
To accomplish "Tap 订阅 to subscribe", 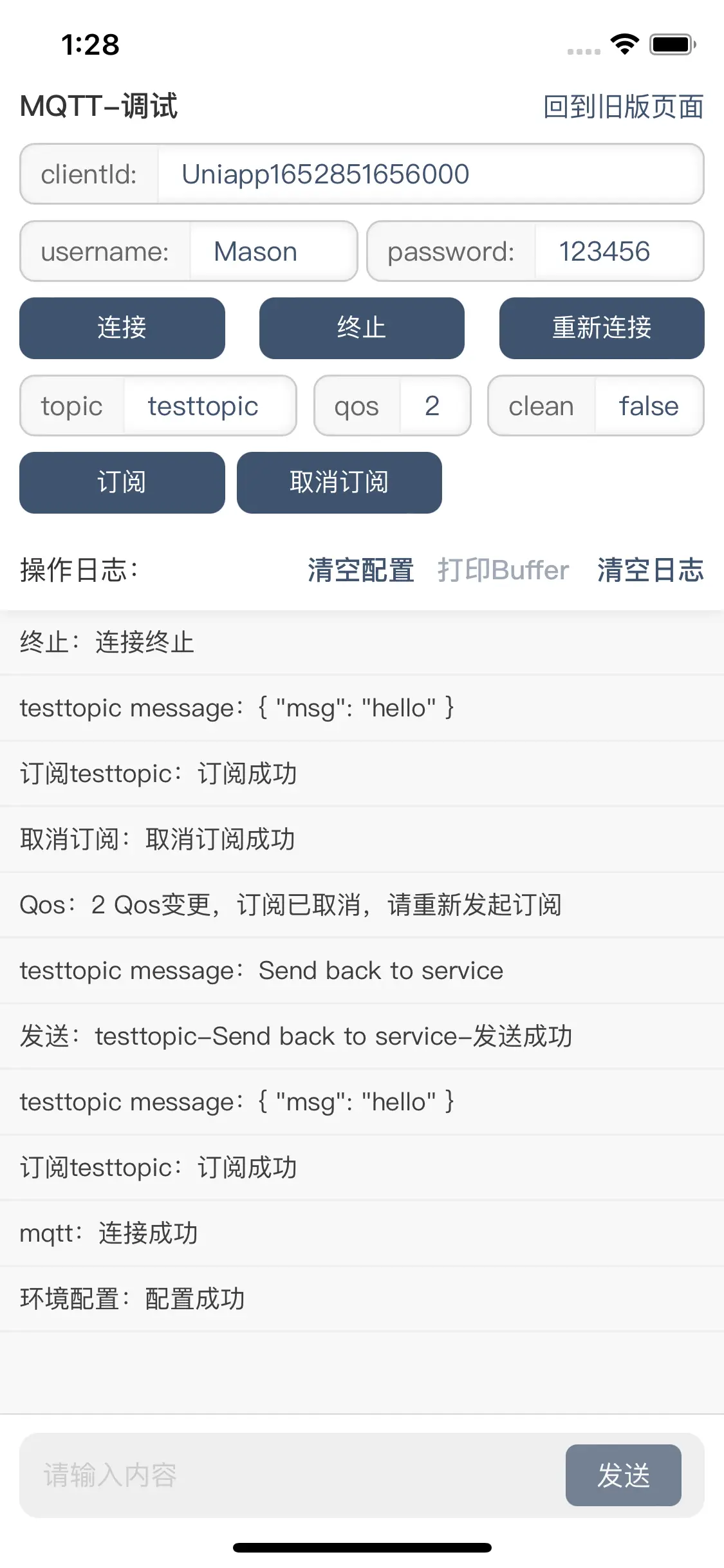I will pos(122,483).
